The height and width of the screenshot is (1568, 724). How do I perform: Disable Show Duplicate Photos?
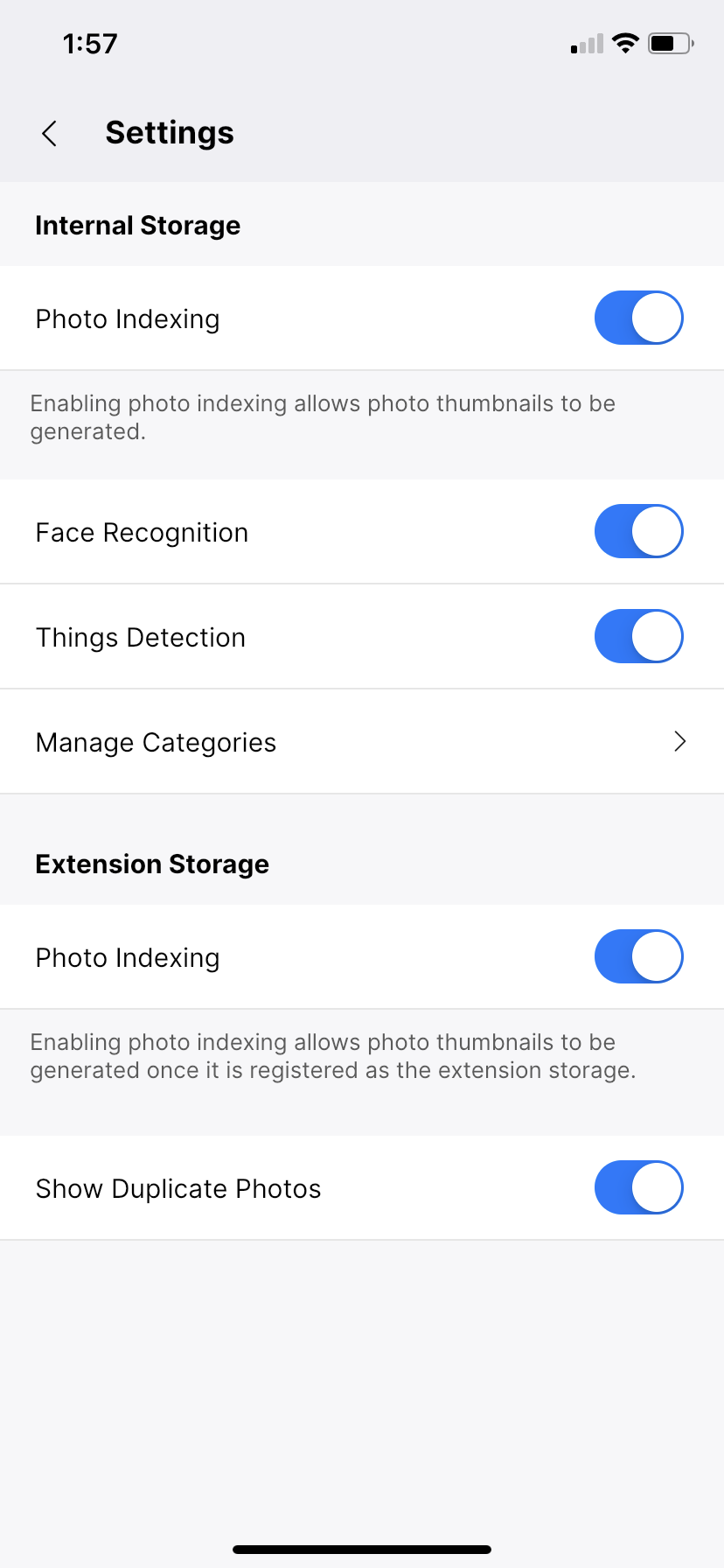[639, 1187]
